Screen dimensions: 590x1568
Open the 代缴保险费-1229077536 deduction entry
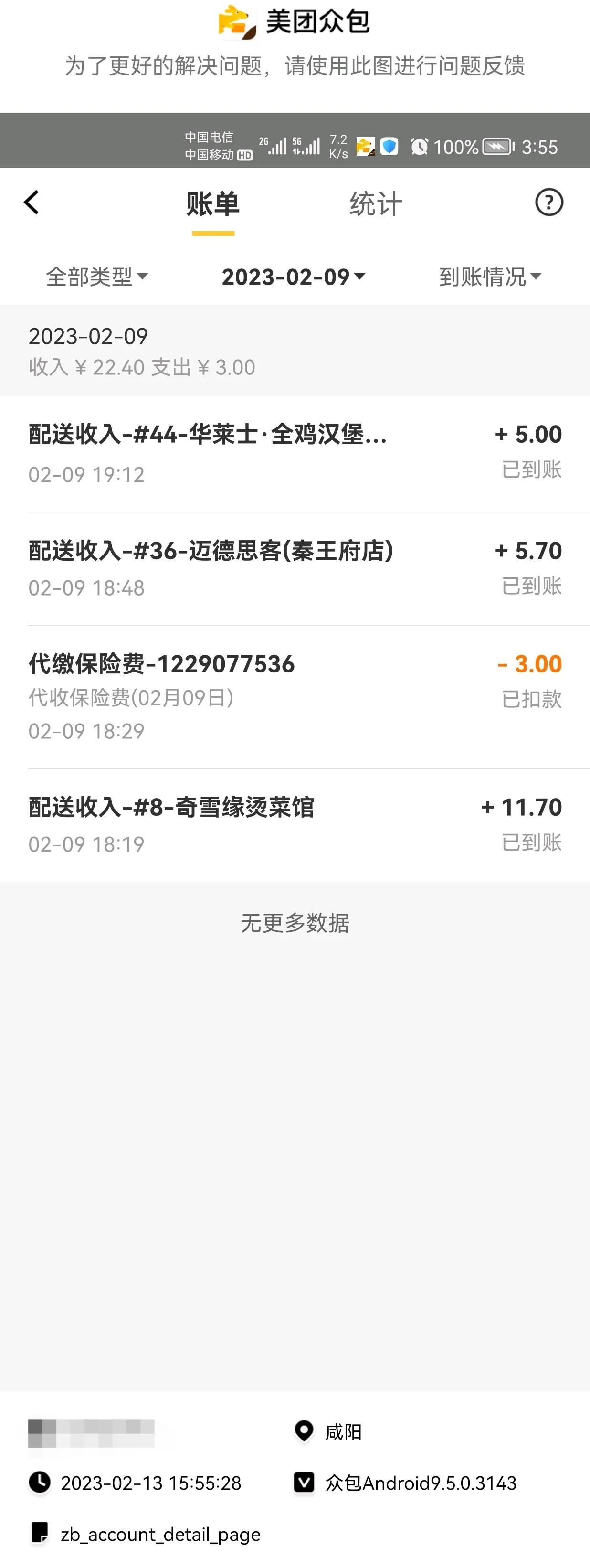[x=295, y=694]
